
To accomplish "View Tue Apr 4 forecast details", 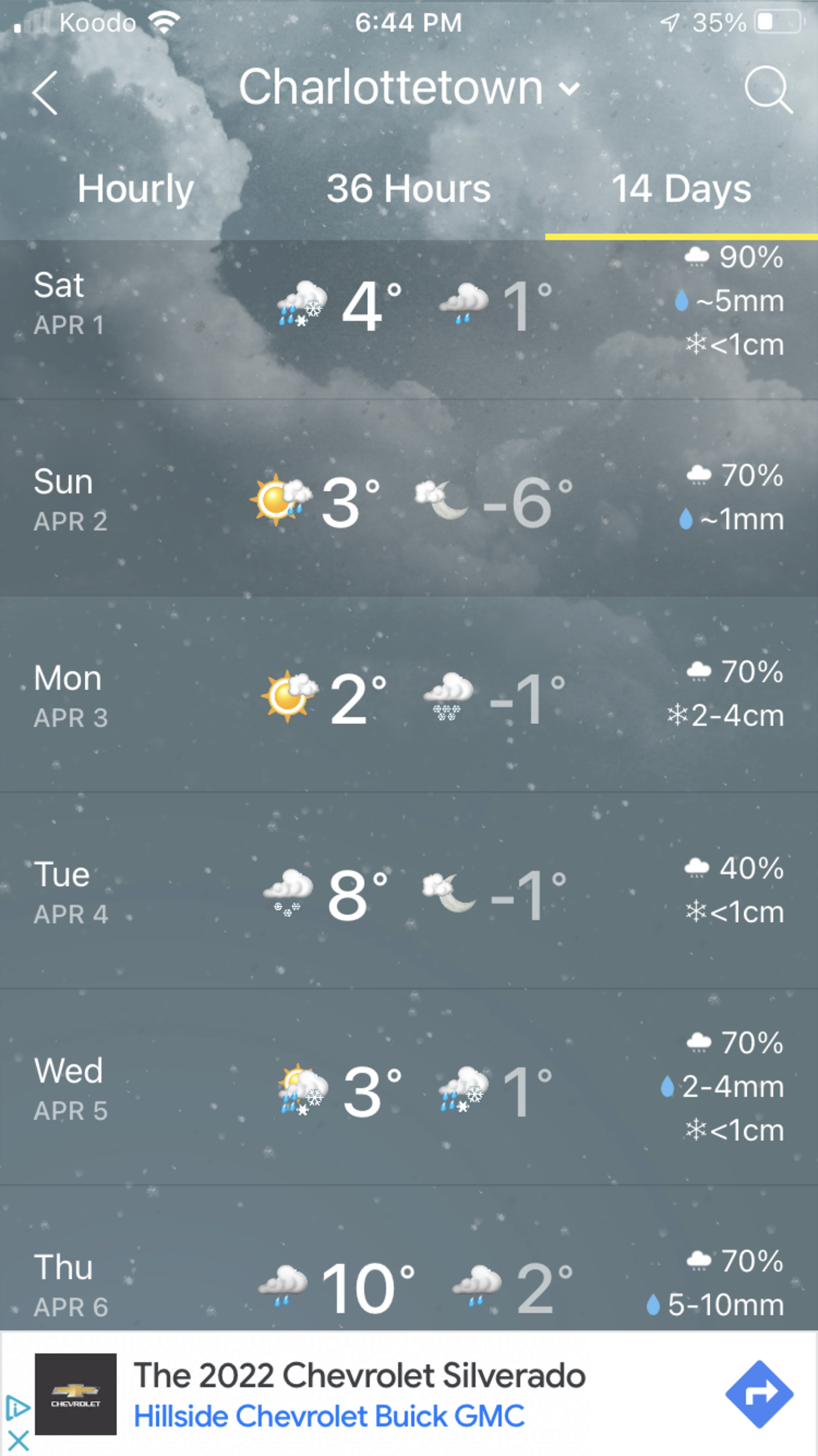I will 409,893.
